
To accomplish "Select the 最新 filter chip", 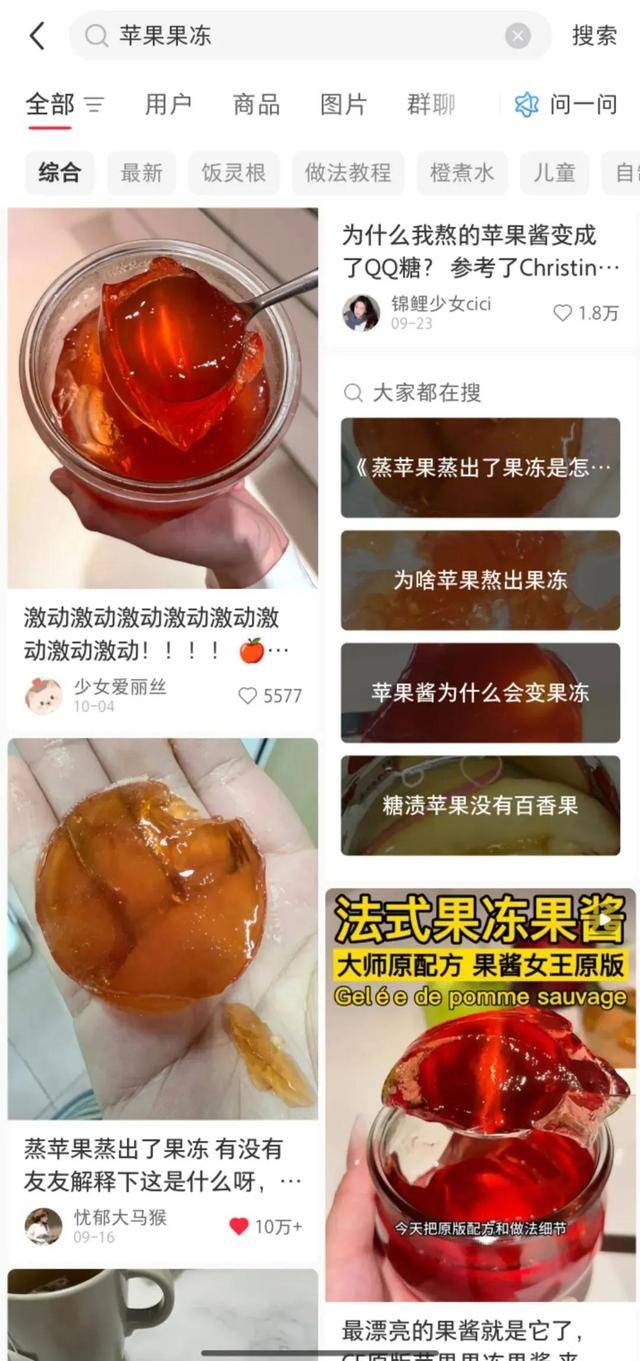I will pyautogui.click(x=141, y=172).
